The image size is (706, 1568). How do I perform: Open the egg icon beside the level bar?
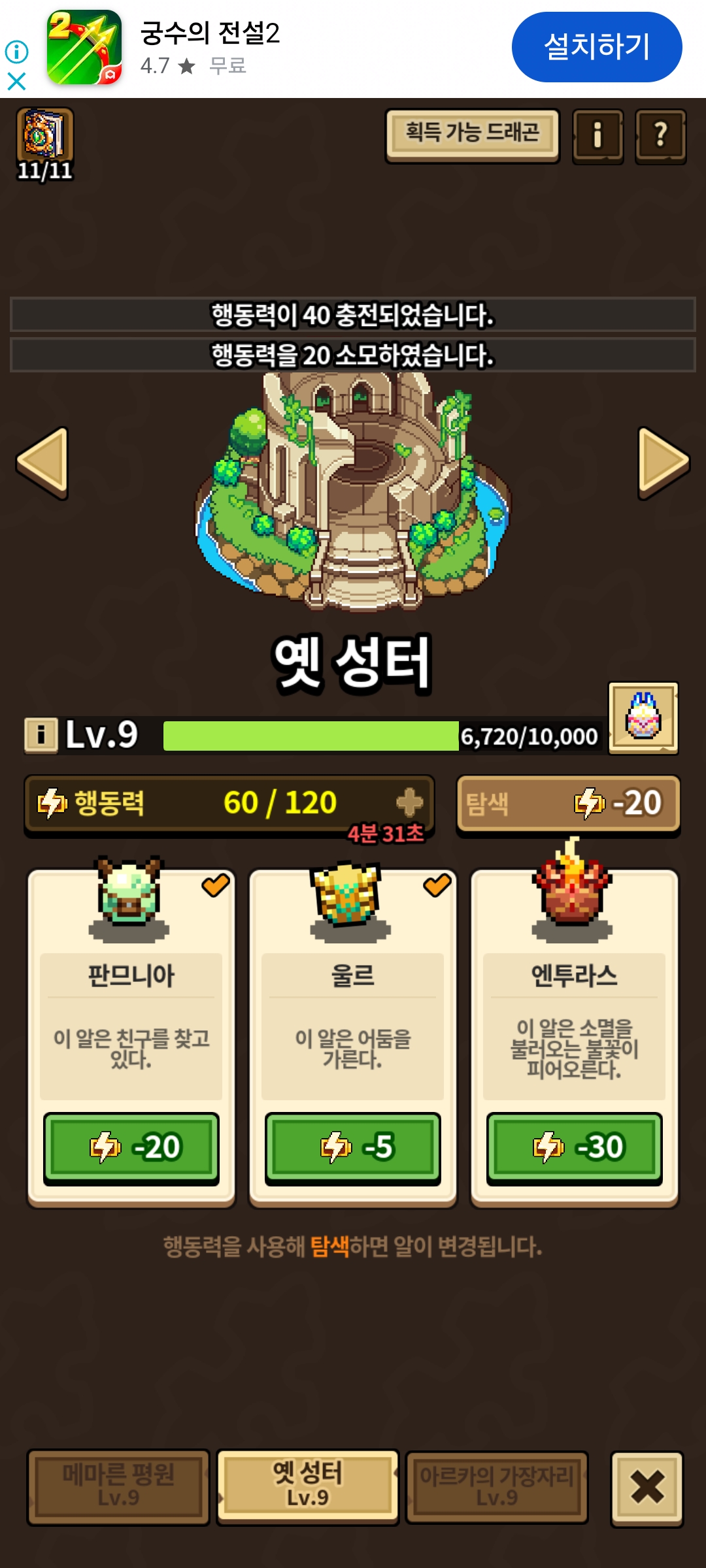(x=643, y=717)
